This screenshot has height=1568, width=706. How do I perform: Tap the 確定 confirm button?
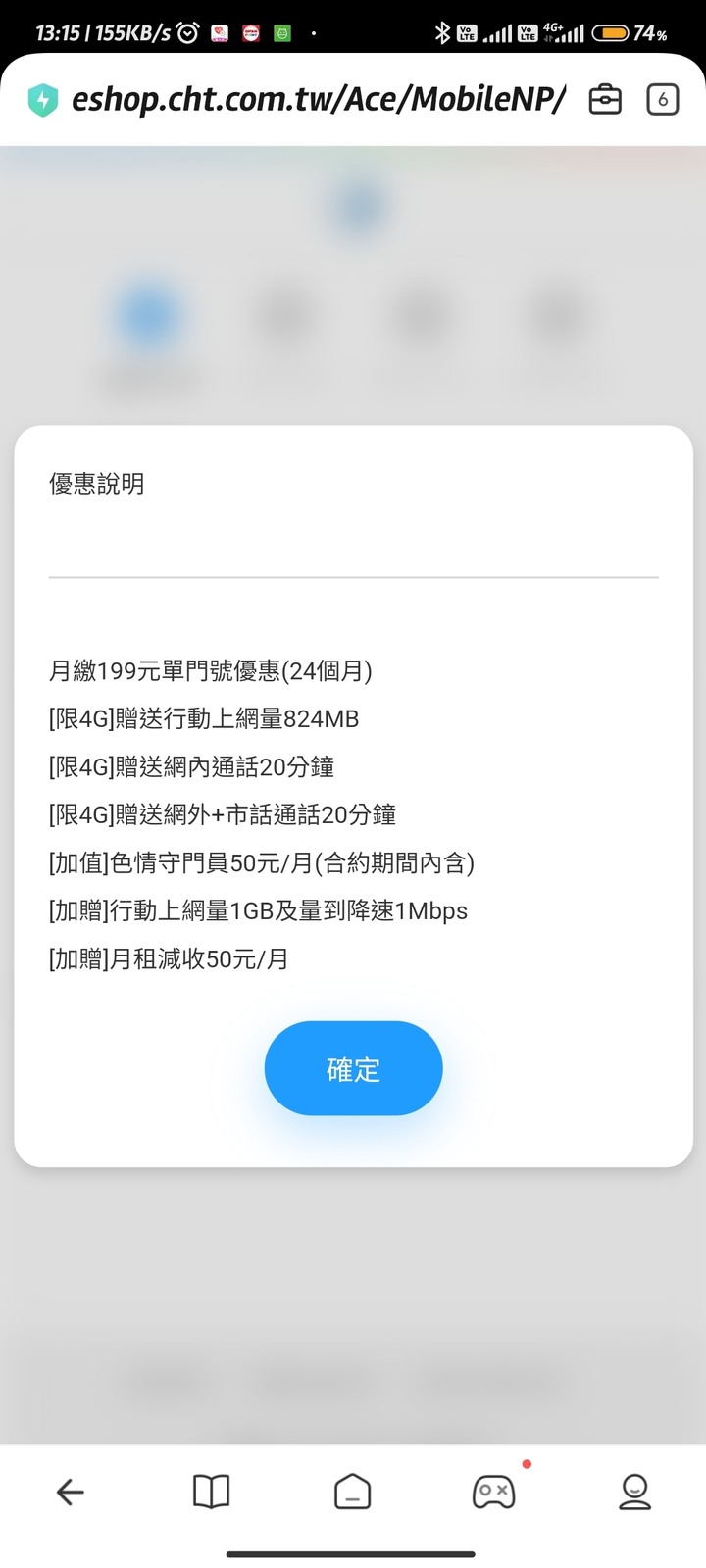coord(353,1068)
